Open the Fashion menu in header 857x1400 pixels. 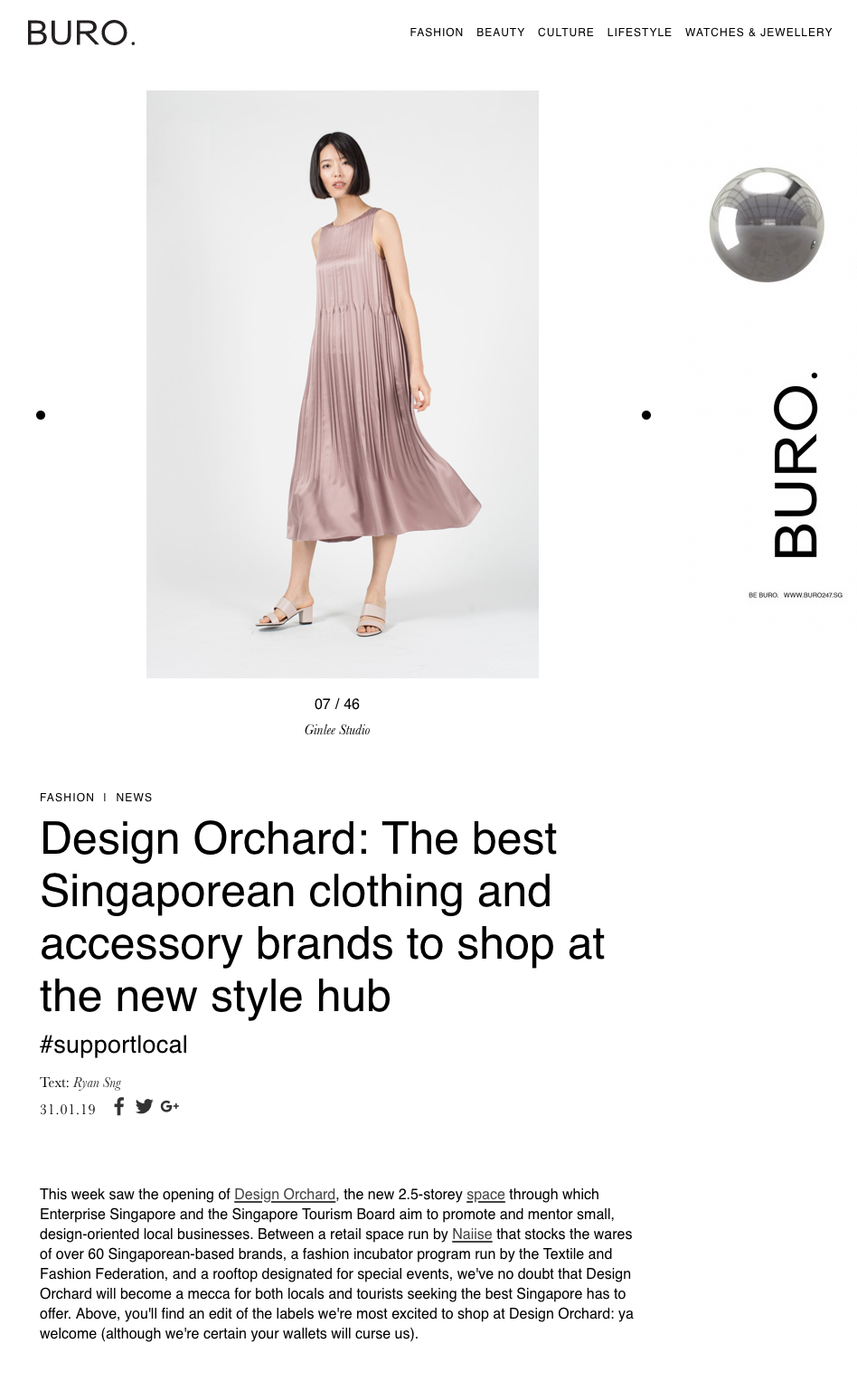tap(437, 33)
